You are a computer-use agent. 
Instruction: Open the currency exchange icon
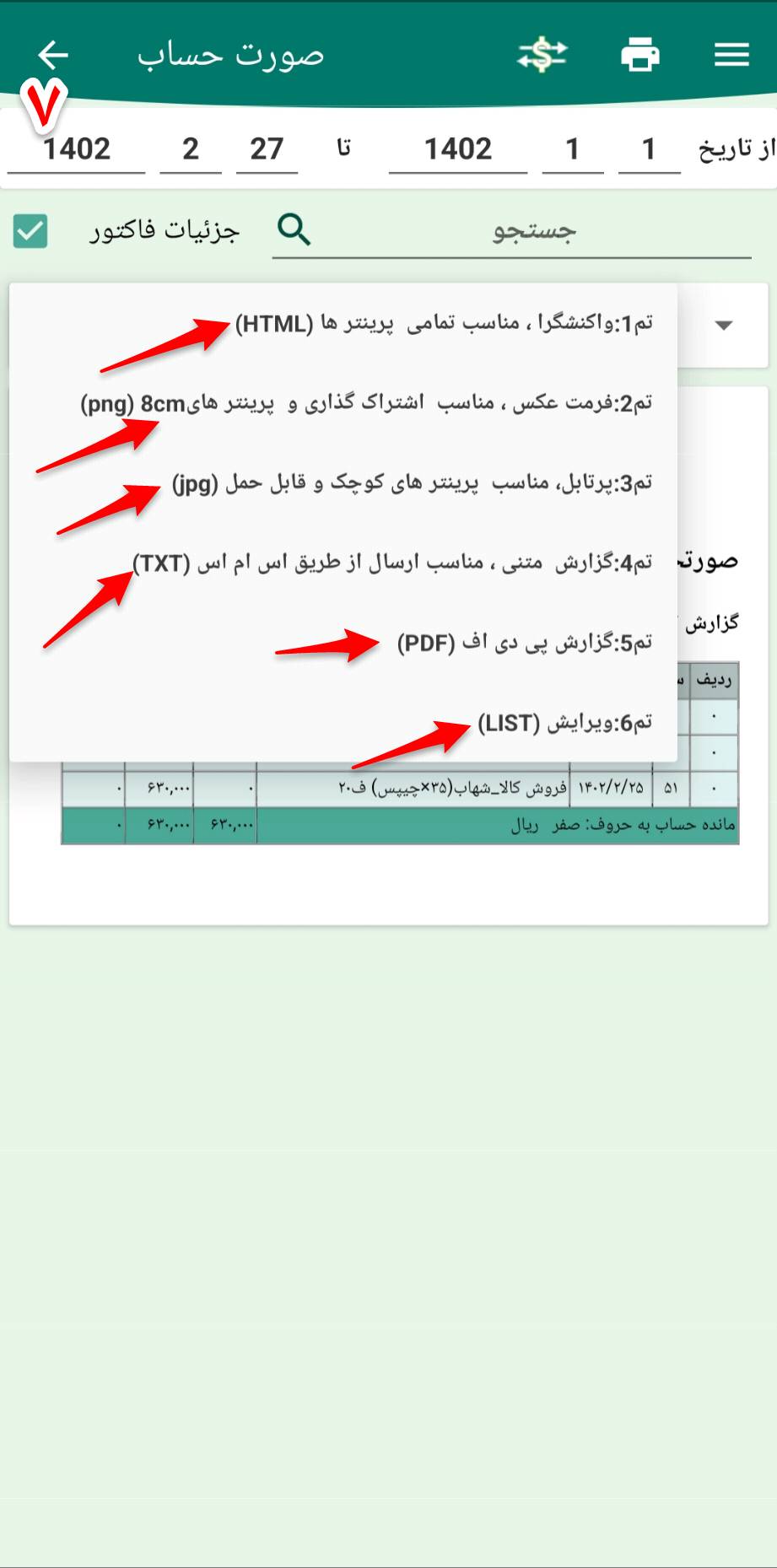coord(542,56)
